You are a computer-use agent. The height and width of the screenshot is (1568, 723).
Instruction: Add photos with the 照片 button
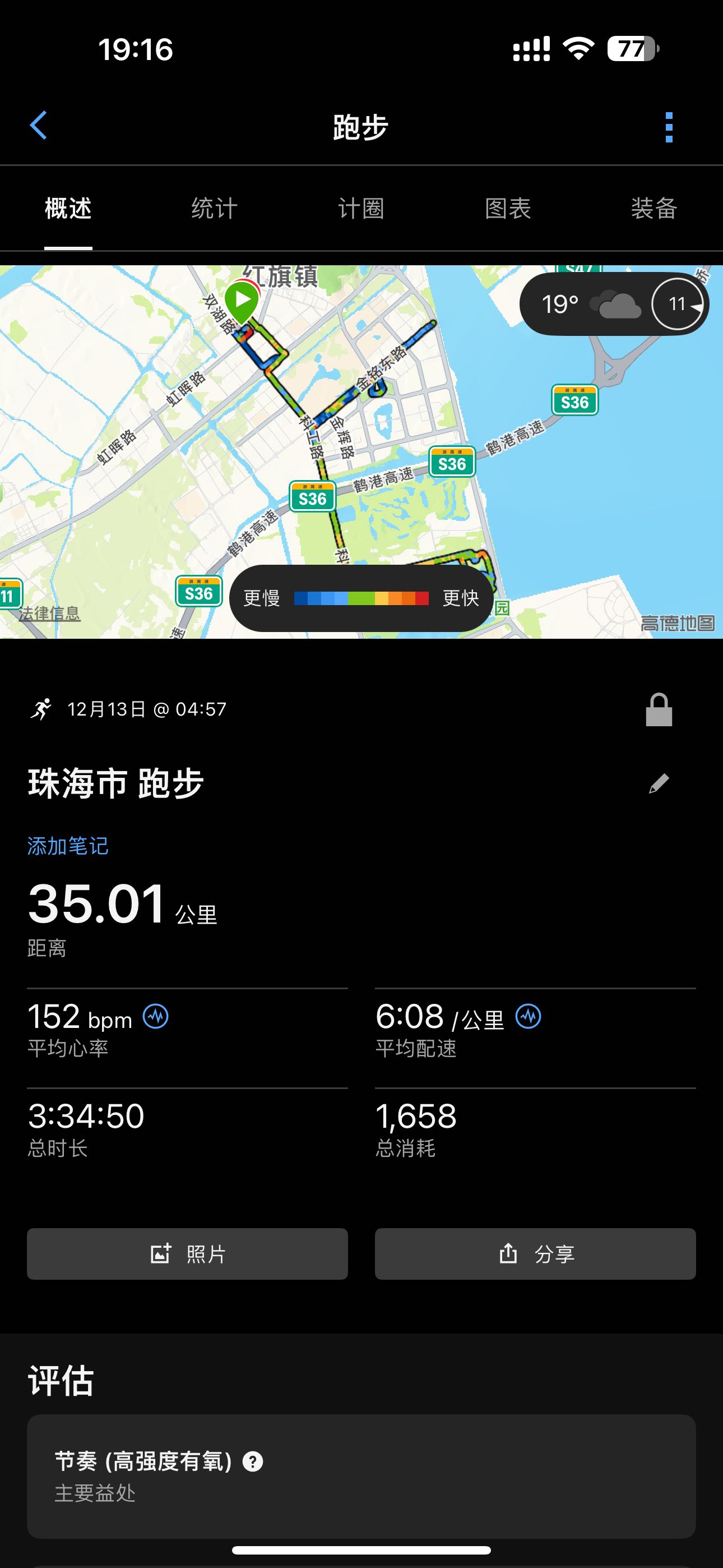click(x=187, y=1254)
